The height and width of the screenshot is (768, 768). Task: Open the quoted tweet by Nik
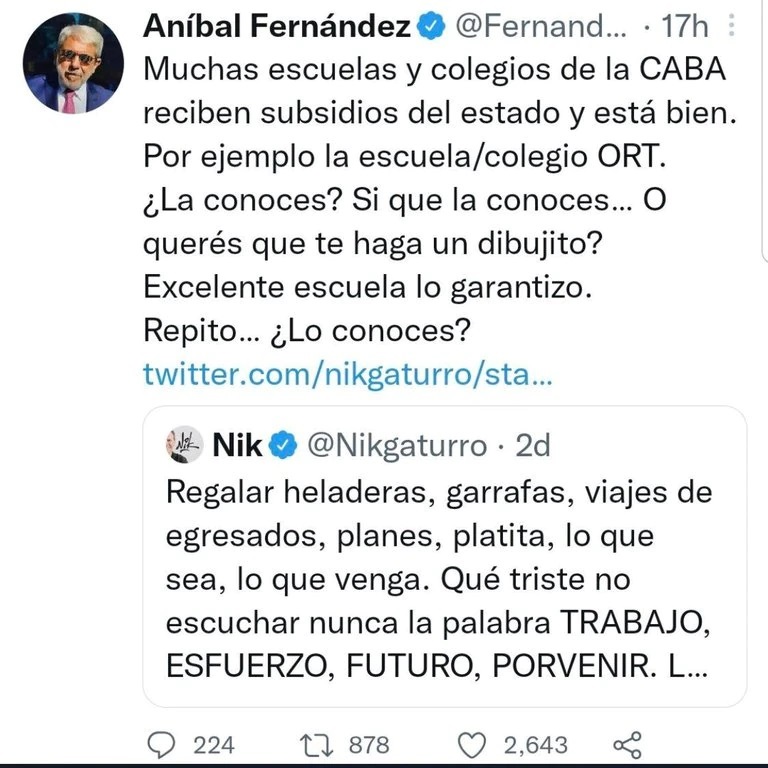click(x=444, y=580)
